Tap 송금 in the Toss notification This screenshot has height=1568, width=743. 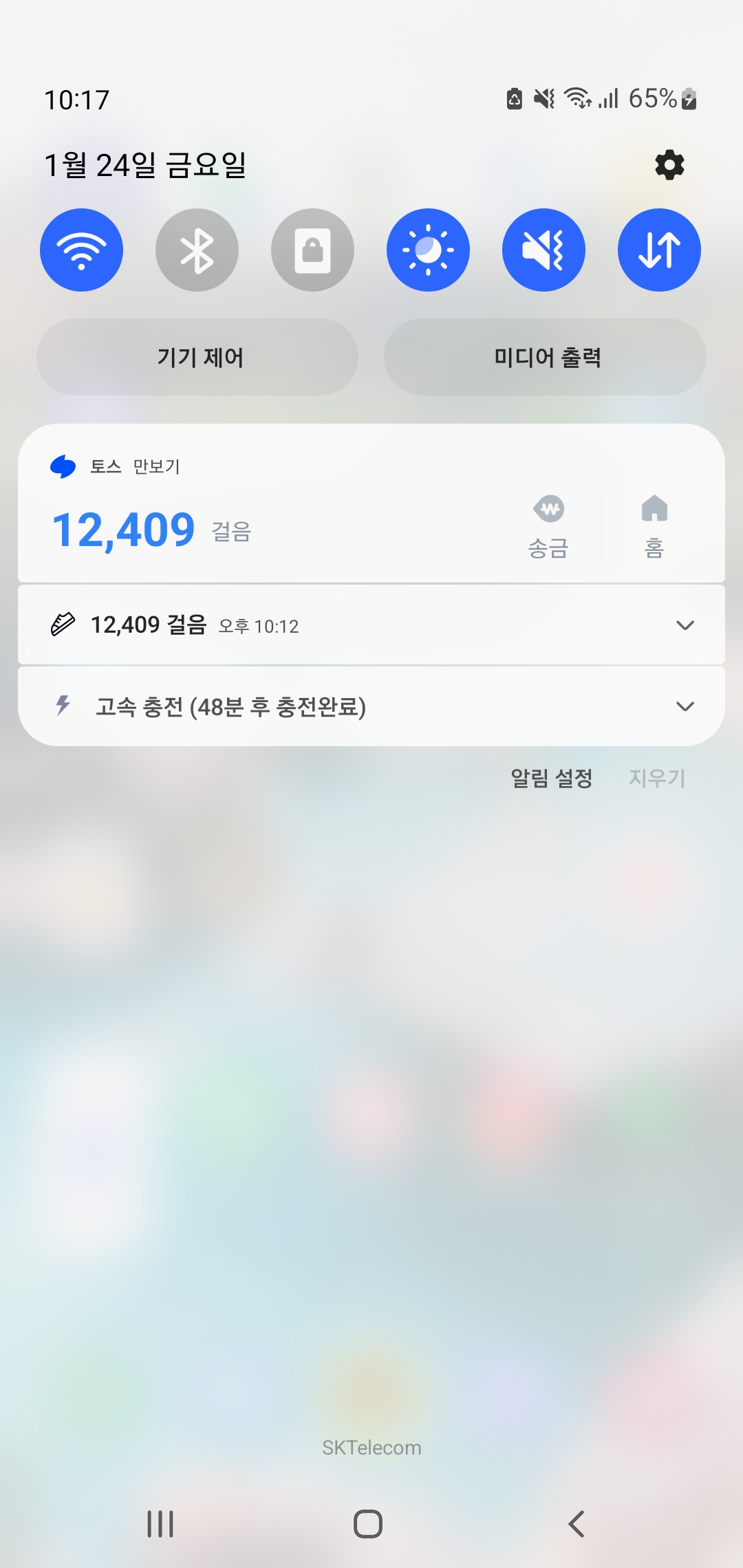click(x=548, y=527)
